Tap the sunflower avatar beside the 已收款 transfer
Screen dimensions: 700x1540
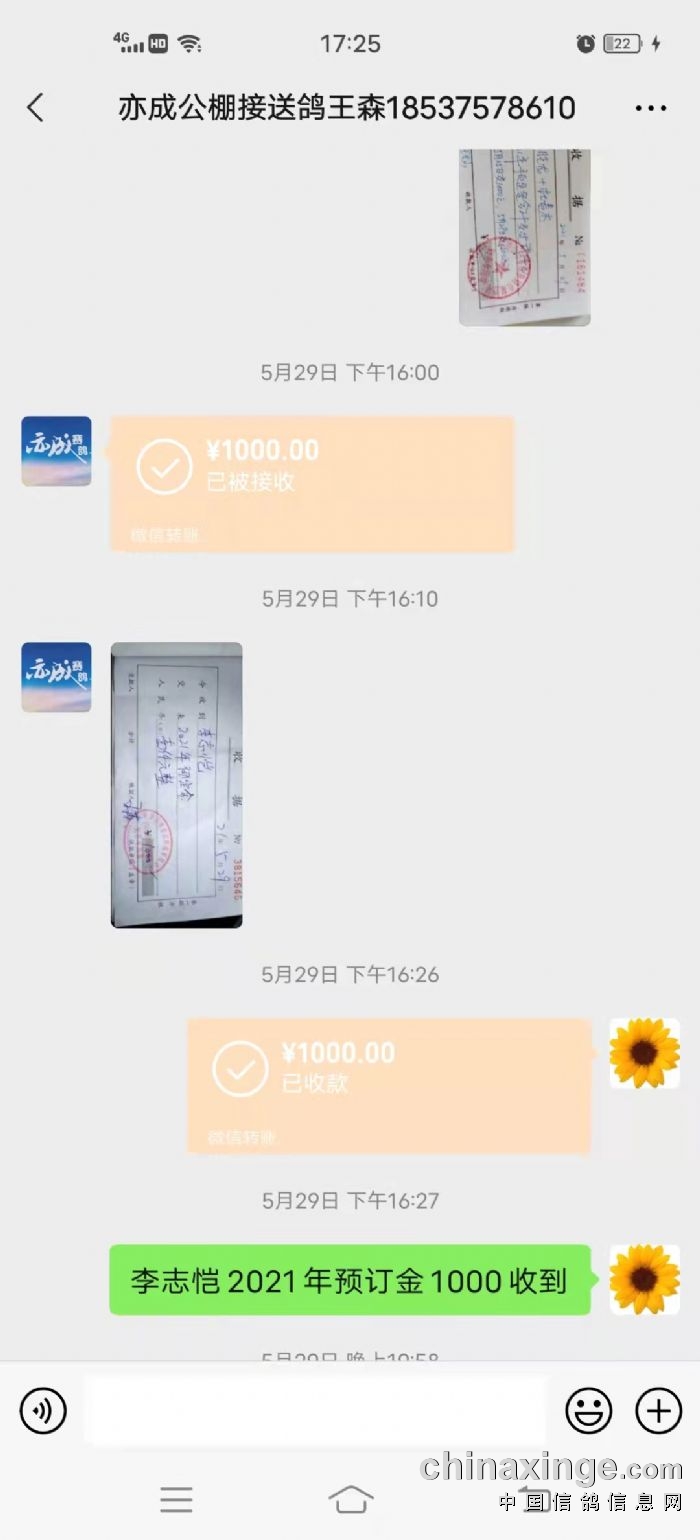644,1054
